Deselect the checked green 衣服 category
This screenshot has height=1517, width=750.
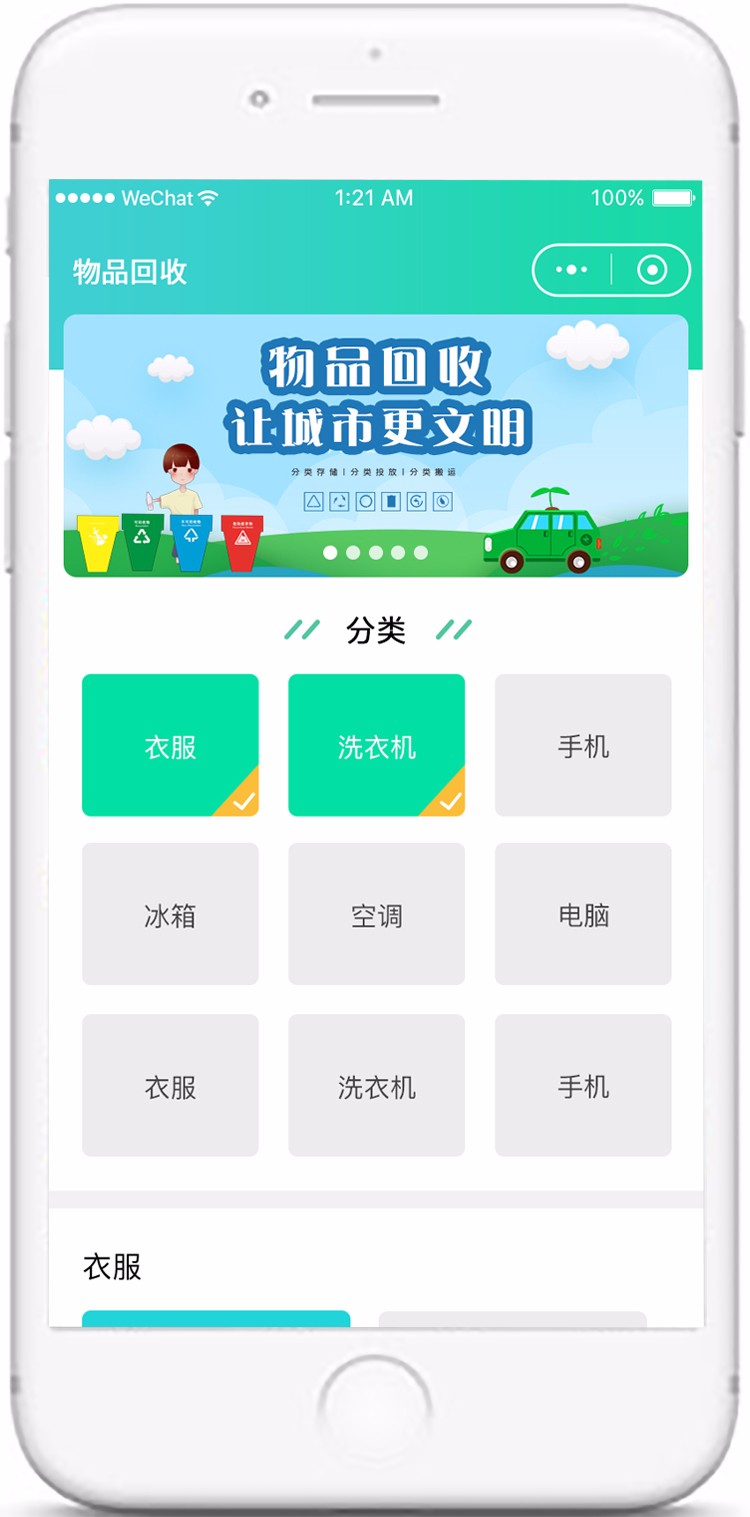170,745
